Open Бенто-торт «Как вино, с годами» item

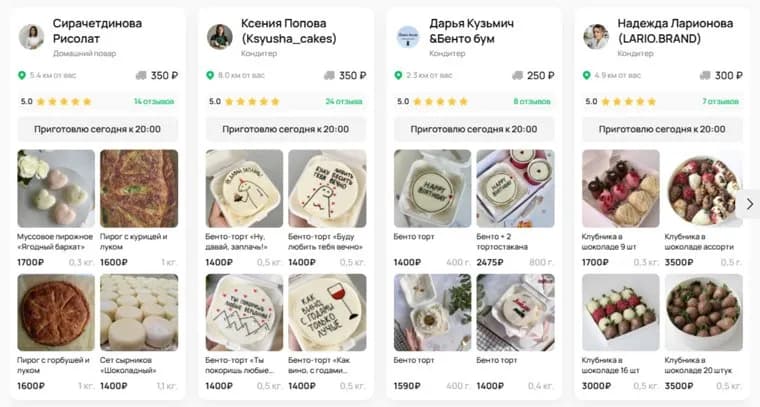327,312
